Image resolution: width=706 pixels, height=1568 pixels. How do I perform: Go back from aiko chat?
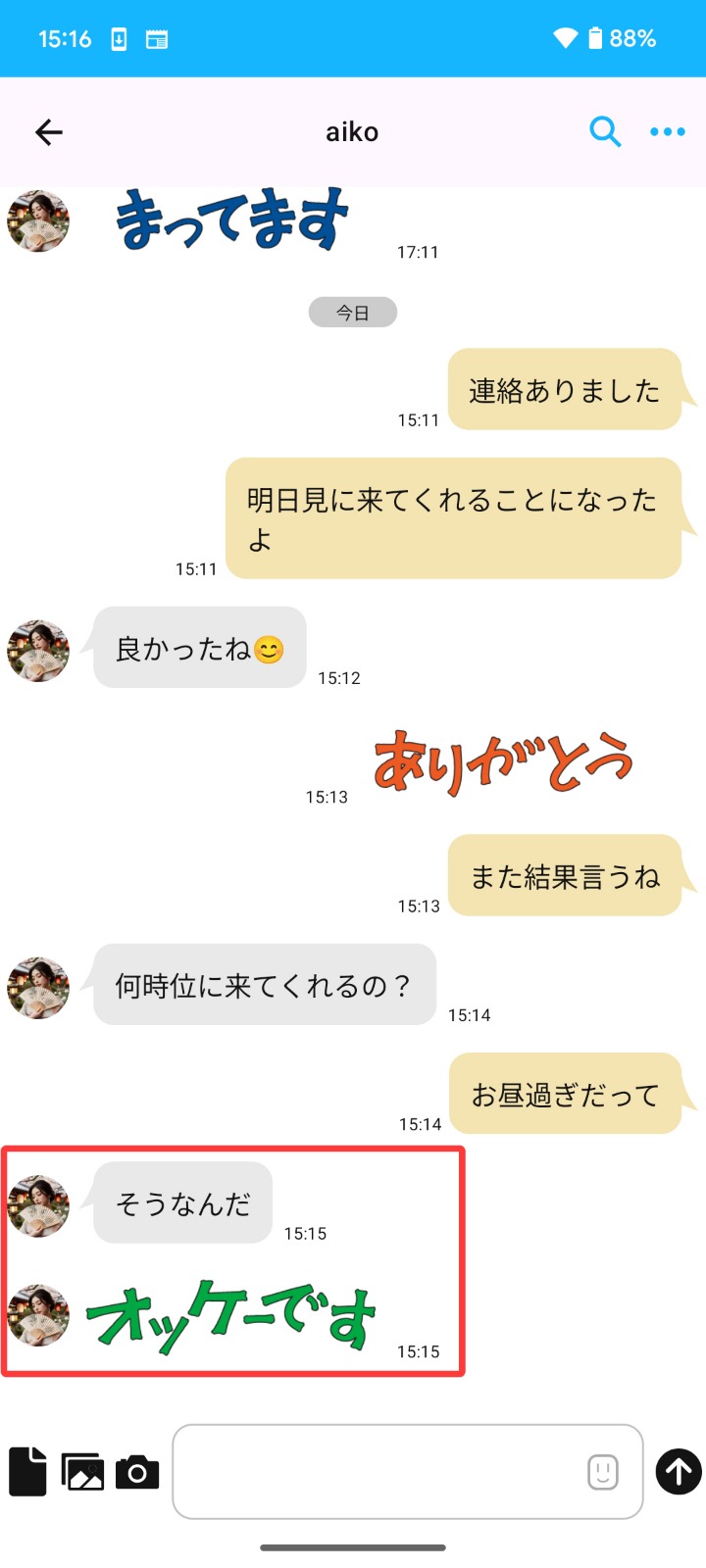pos(48,132)
